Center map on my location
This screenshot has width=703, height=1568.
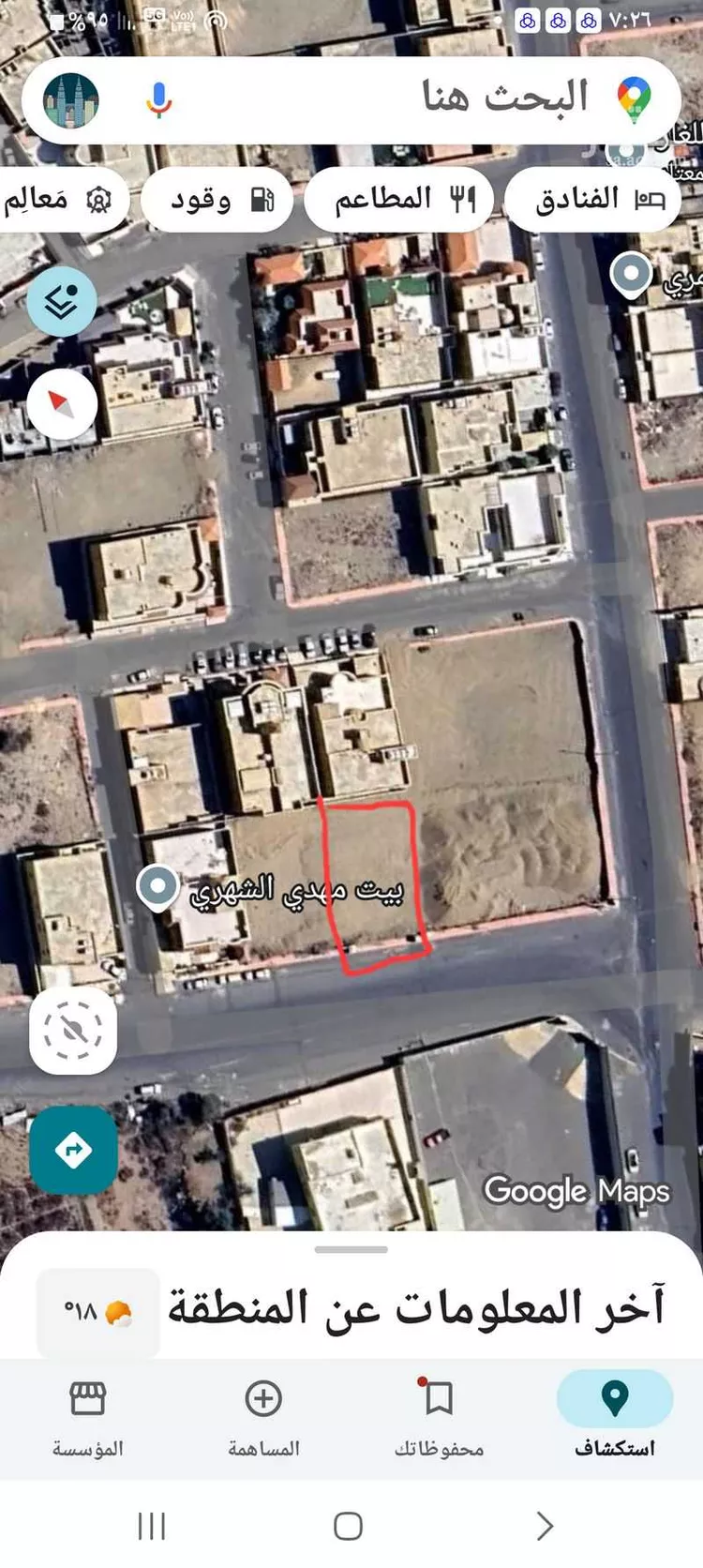[x=73, y=1030]
